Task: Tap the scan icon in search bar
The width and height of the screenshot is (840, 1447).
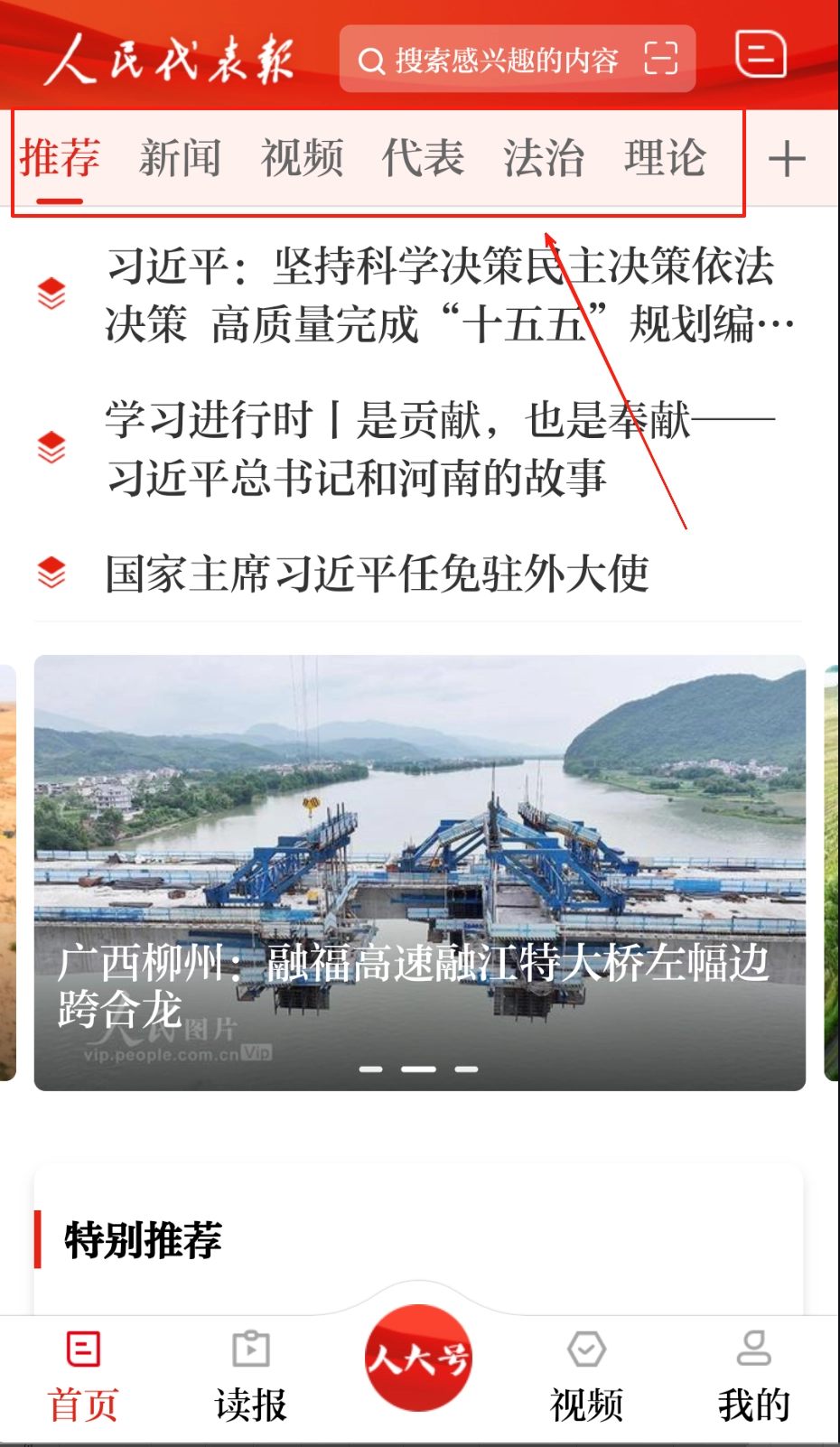Action: 660,60
